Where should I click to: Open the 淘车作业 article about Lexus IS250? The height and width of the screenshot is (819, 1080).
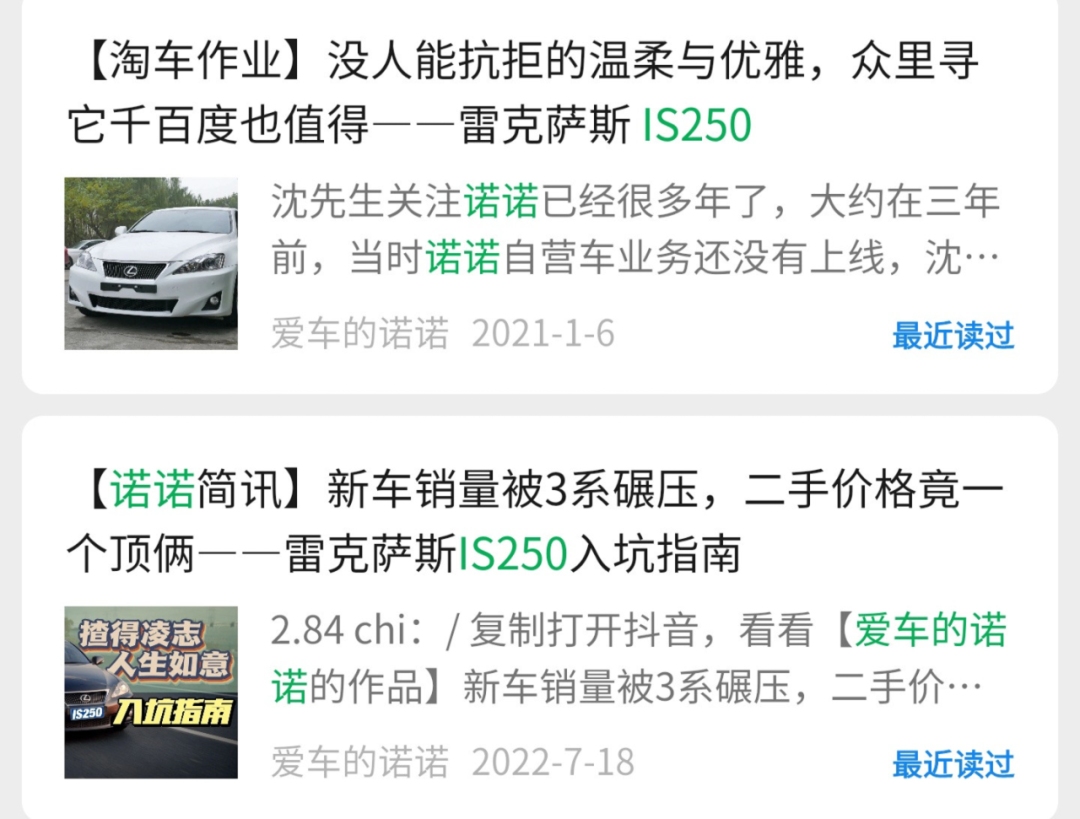522,95
